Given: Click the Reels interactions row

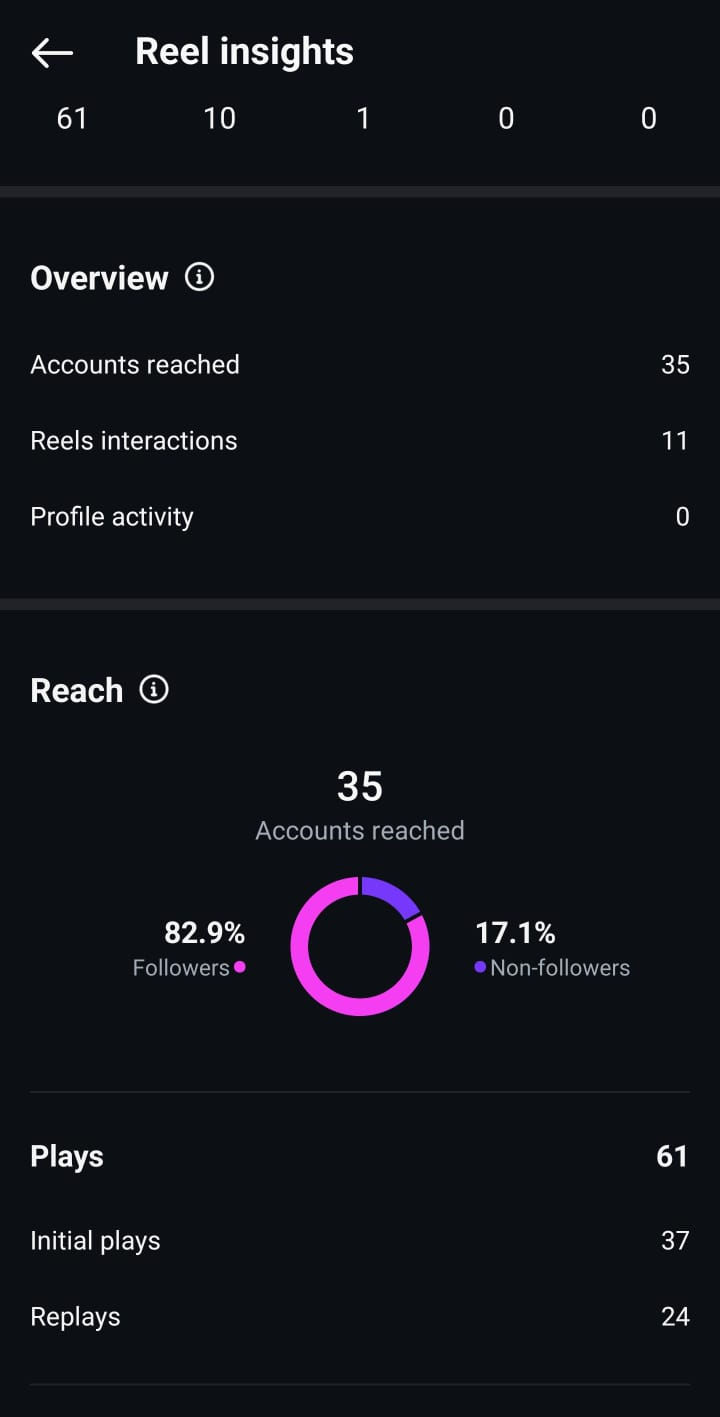Looking at the screenshot, I should (360, 440).
